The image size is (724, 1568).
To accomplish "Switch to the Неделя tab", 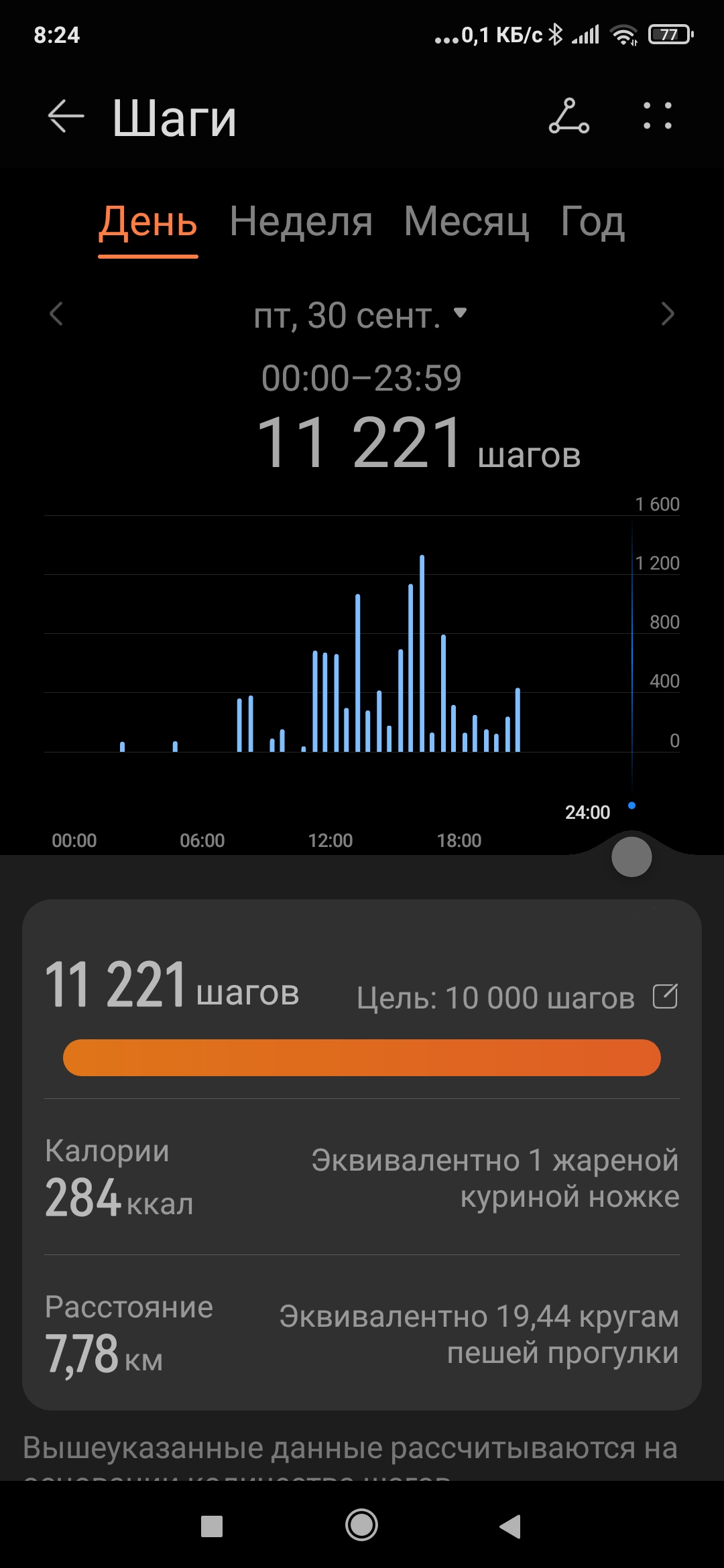I will click(x=301, y=221).
